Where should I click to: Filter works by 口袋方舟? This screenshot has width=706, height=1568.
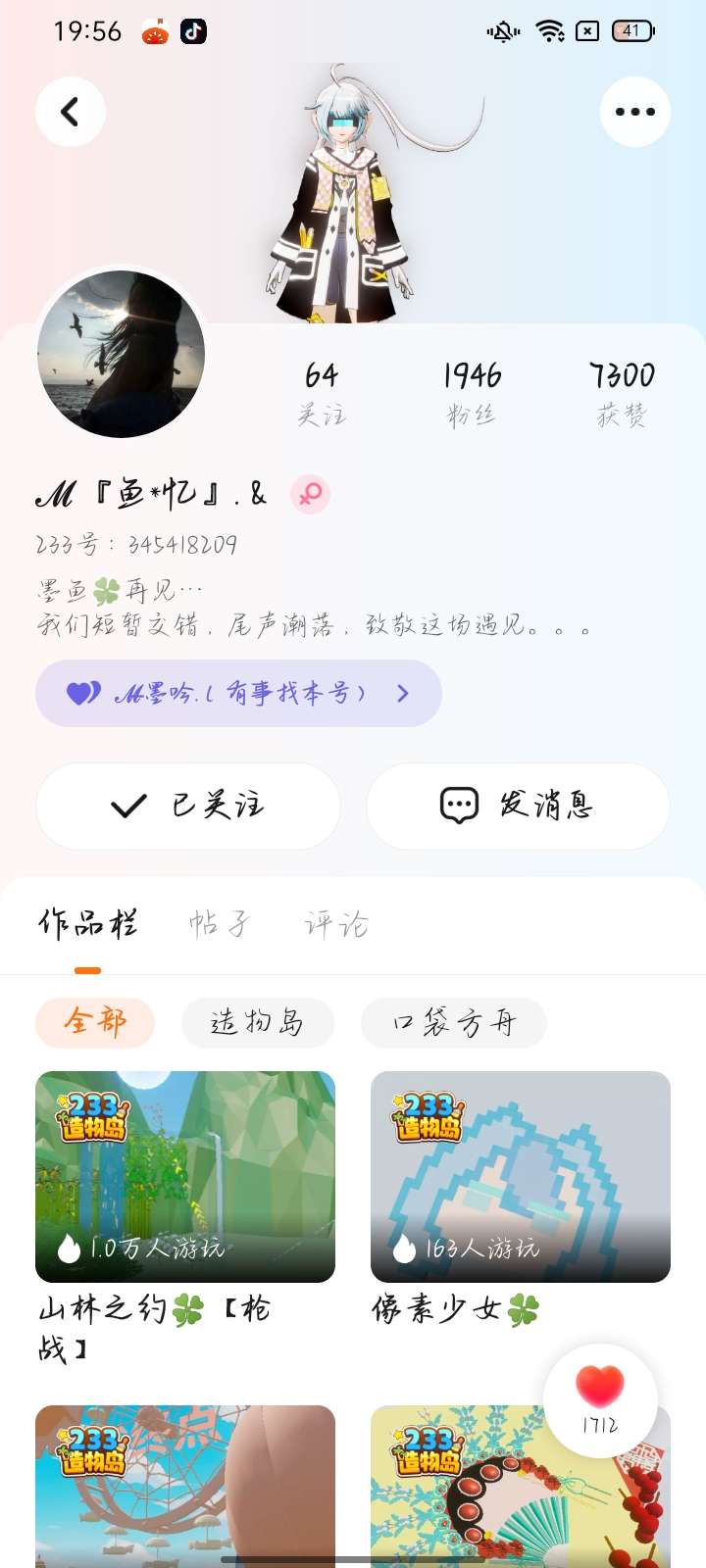(453, 1022)
